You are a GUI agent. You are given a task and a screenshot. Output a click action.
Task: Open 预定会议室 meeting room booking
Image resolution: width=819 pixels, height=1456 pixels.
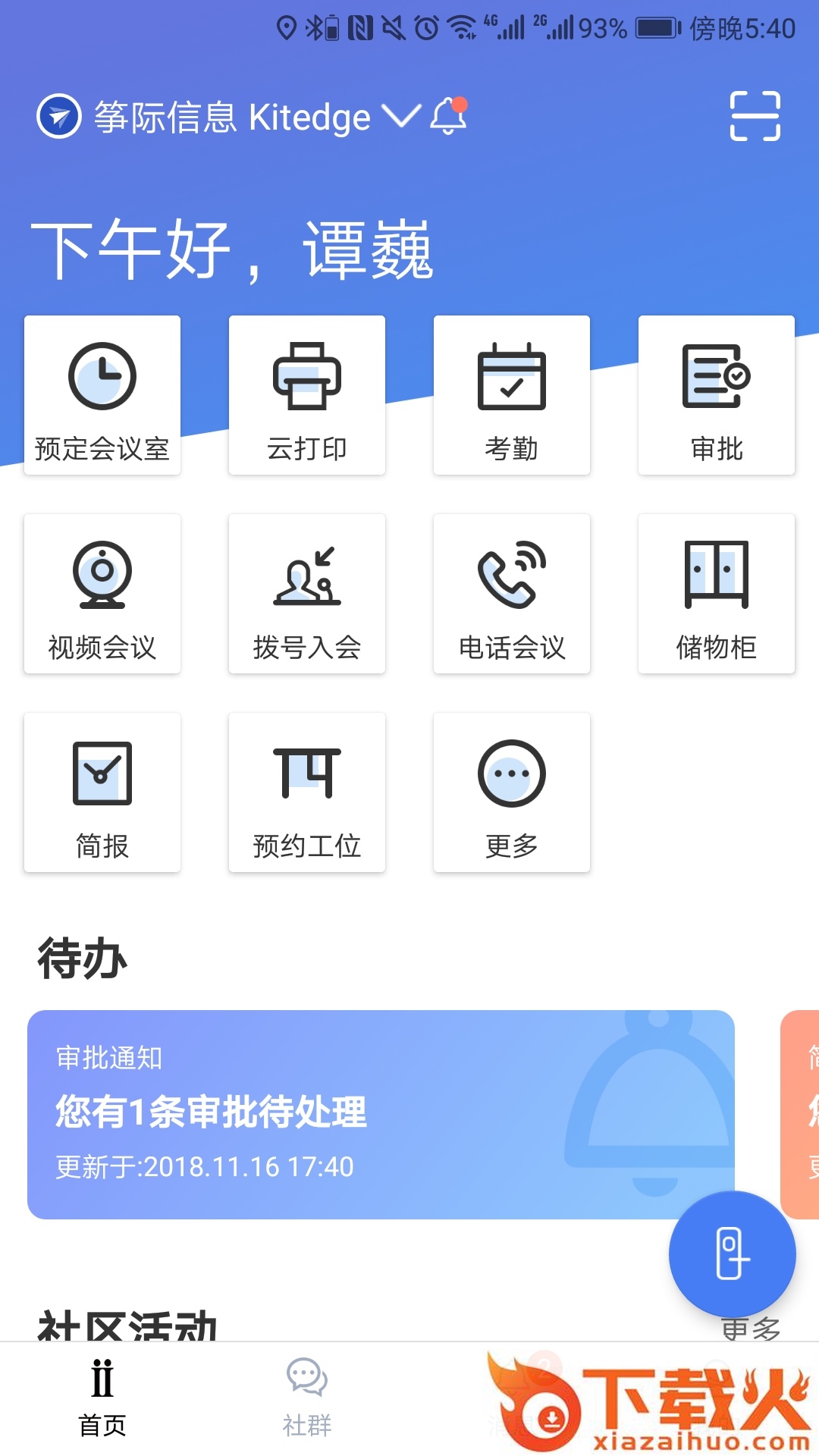[102, 395]
